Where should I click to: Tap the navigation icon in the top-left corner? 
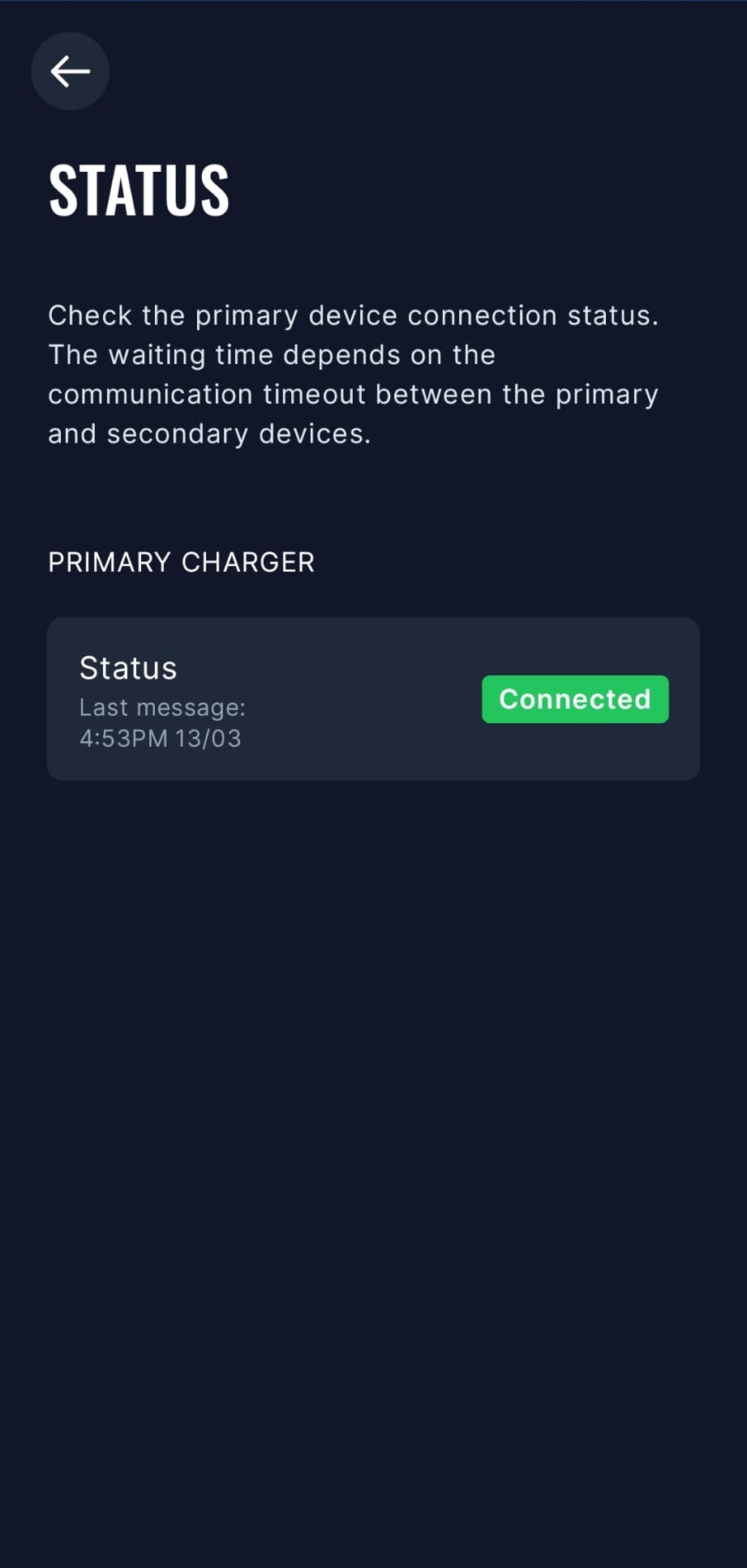tap(70, 71)
